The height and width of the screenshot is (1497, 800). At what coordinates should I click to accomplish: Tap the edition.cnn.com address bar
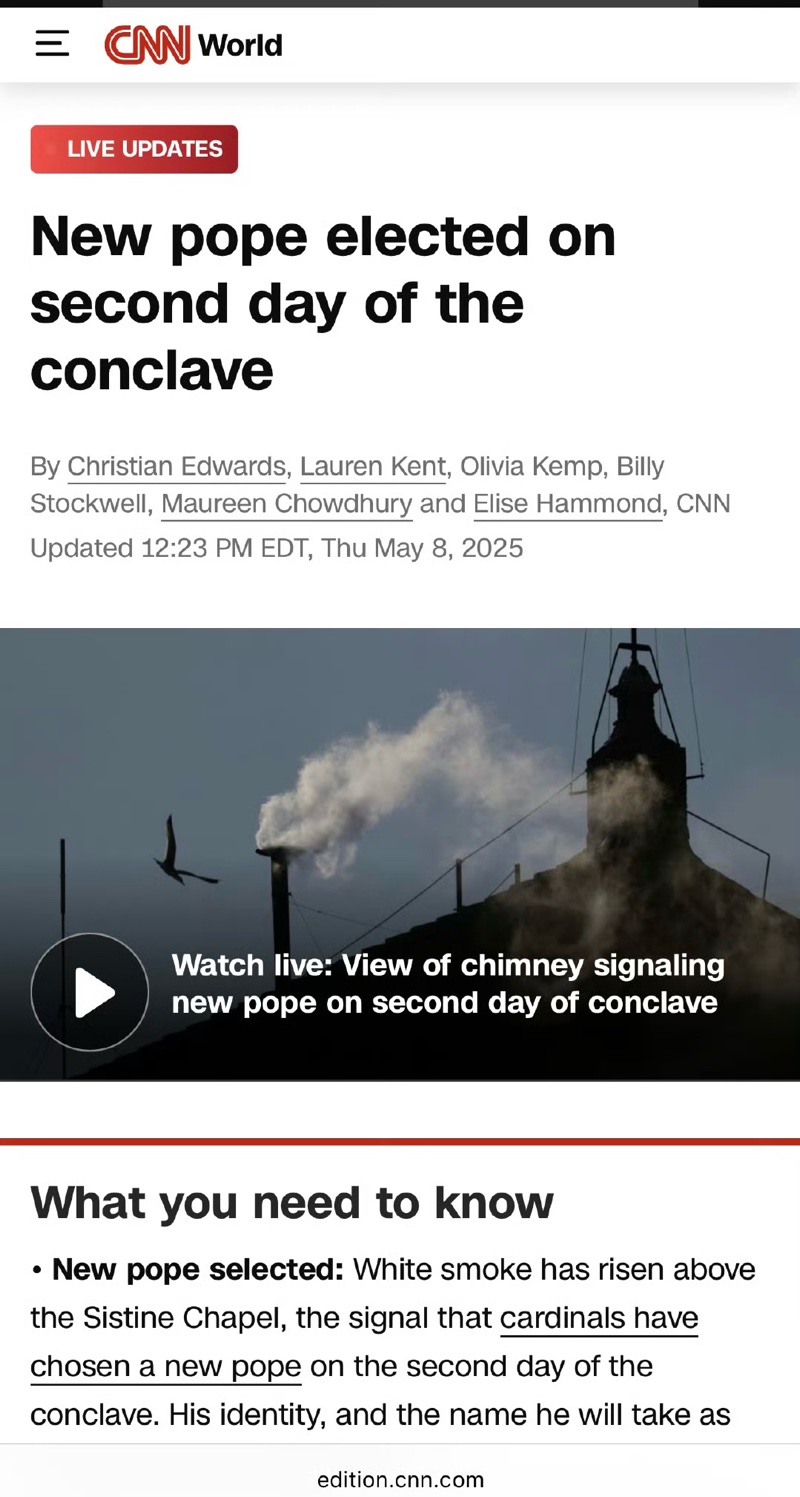point(400,1479)
